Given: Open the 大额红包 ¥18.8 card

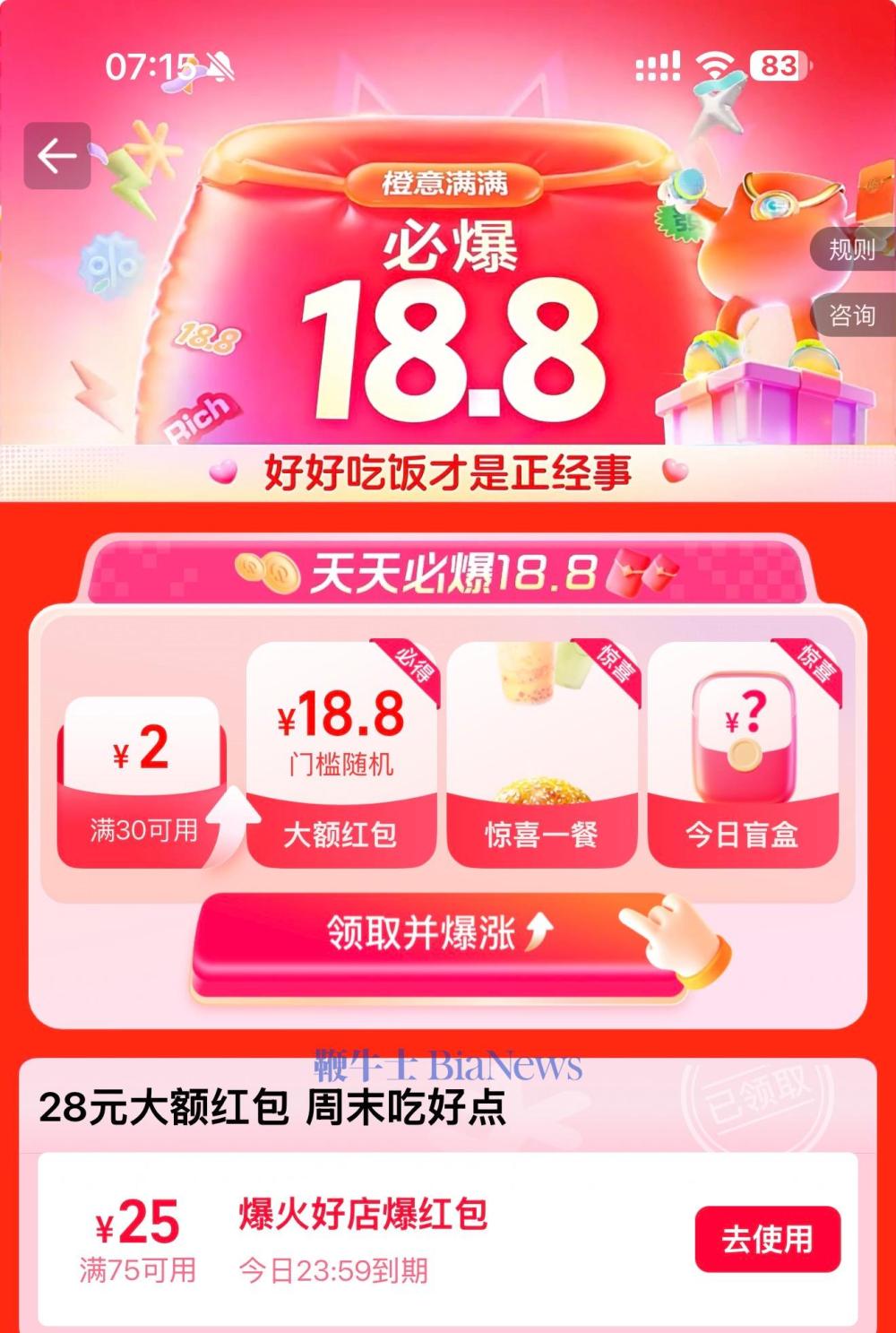Looking at the screenshot, I should 340,755.
